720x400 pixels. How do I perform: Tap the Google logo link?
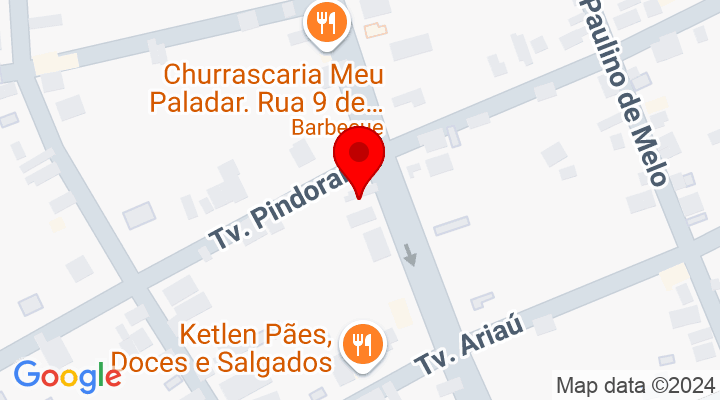click(x=67, y=375)
